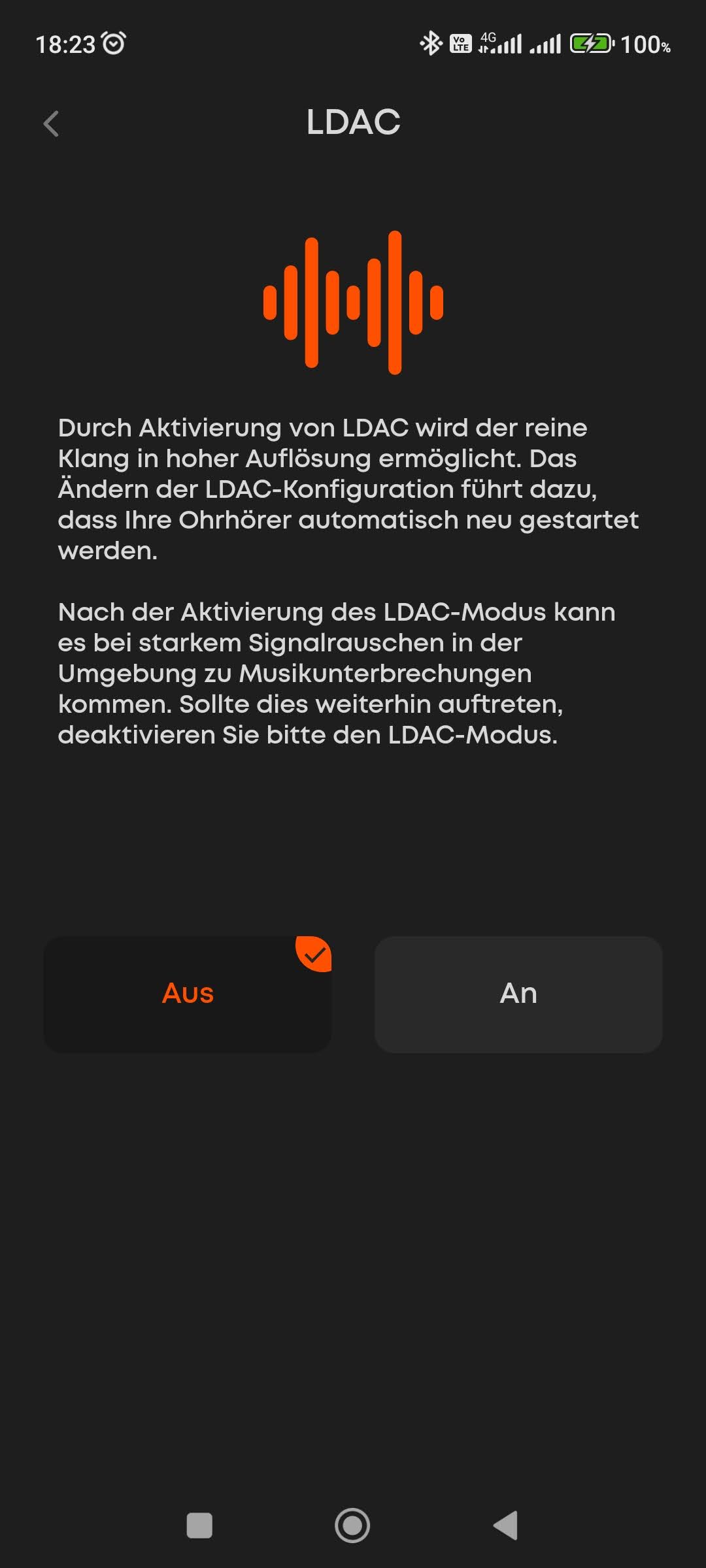Go back from the LDAC screen

(x=51, y=123)
